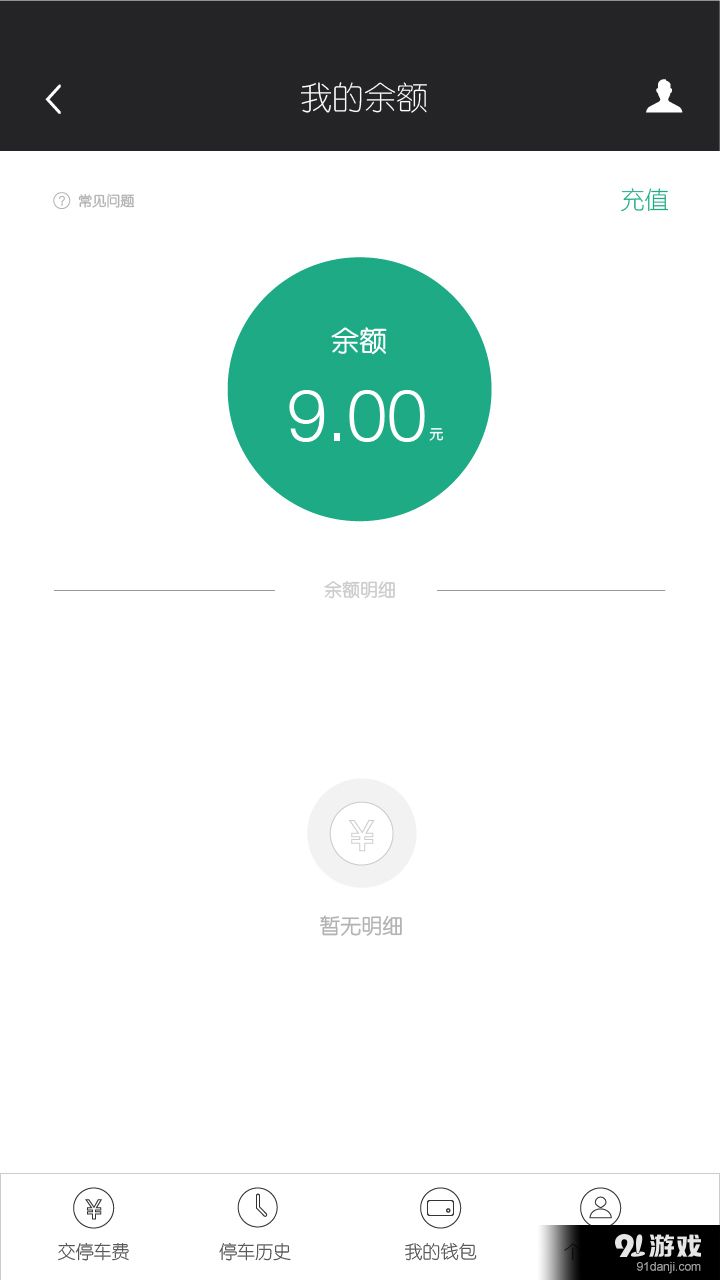
Task: Tap the 暂无明细 empty state text
Action: pyautogui.click(x=361, y=926)
